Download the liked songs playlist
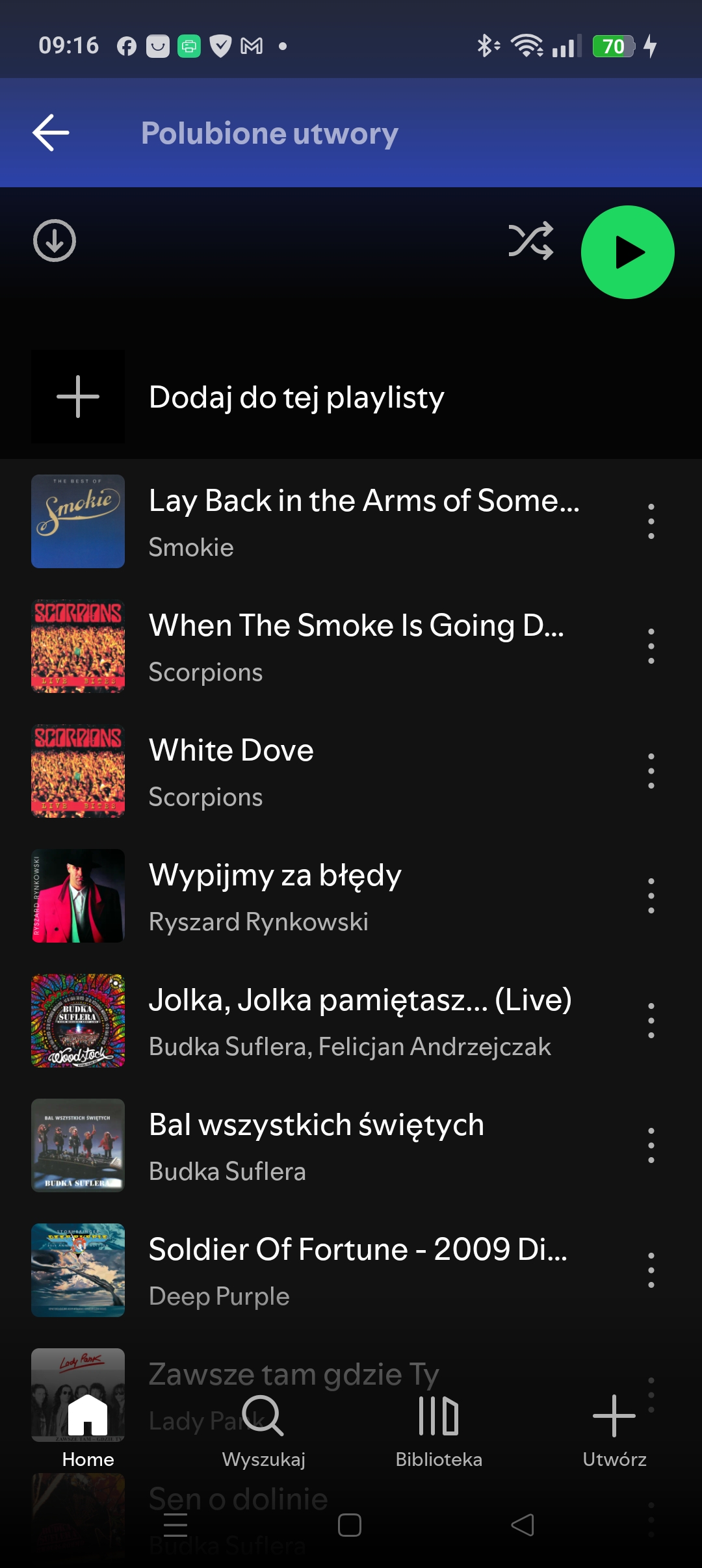 [55, 241]
